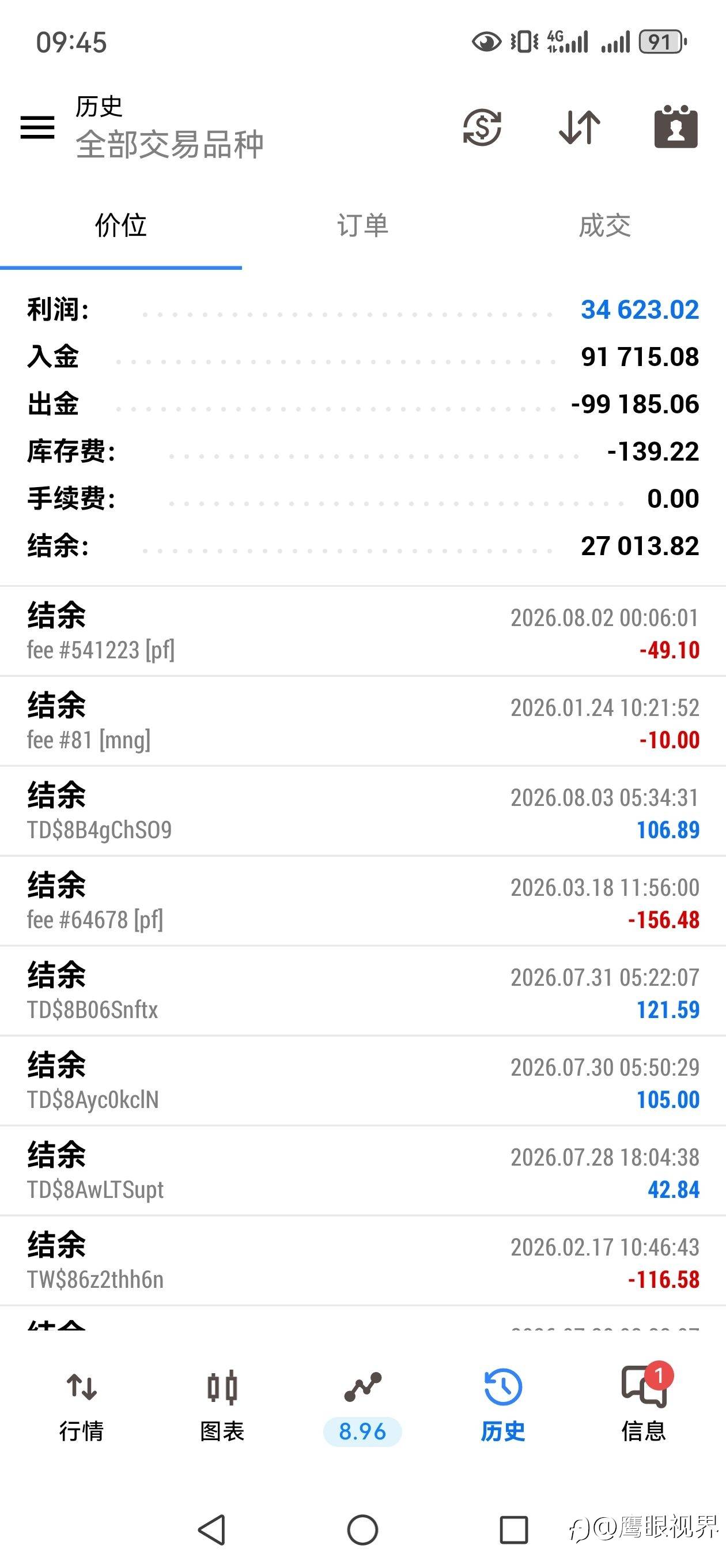Open the fee #541223 [pf] entry
Screen dimensions: 726x1568
pyautogui.click(x=362, y=631)
